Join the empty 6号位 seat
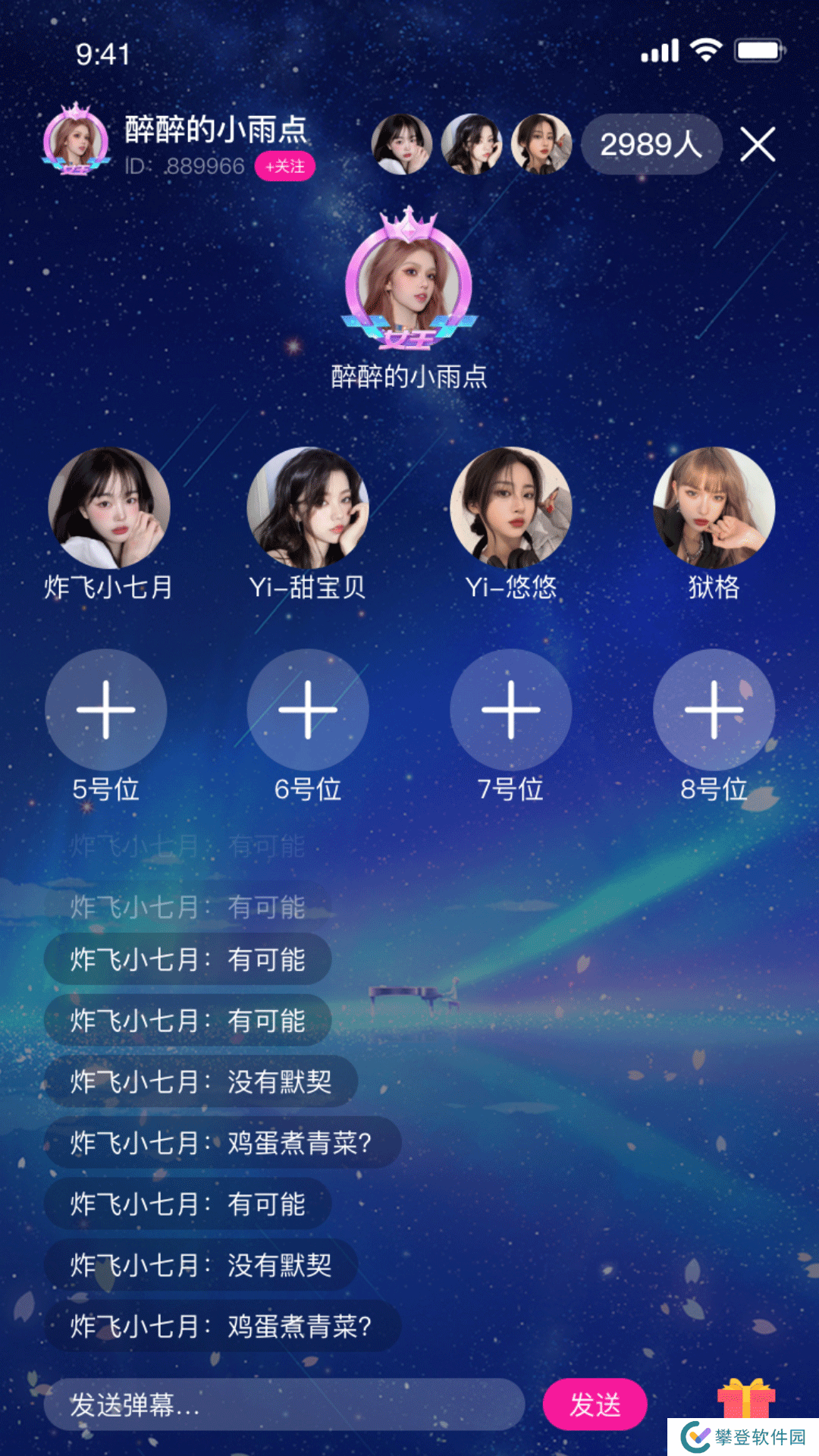Screen dimensions: 819x1456 (x=308, y=710)
